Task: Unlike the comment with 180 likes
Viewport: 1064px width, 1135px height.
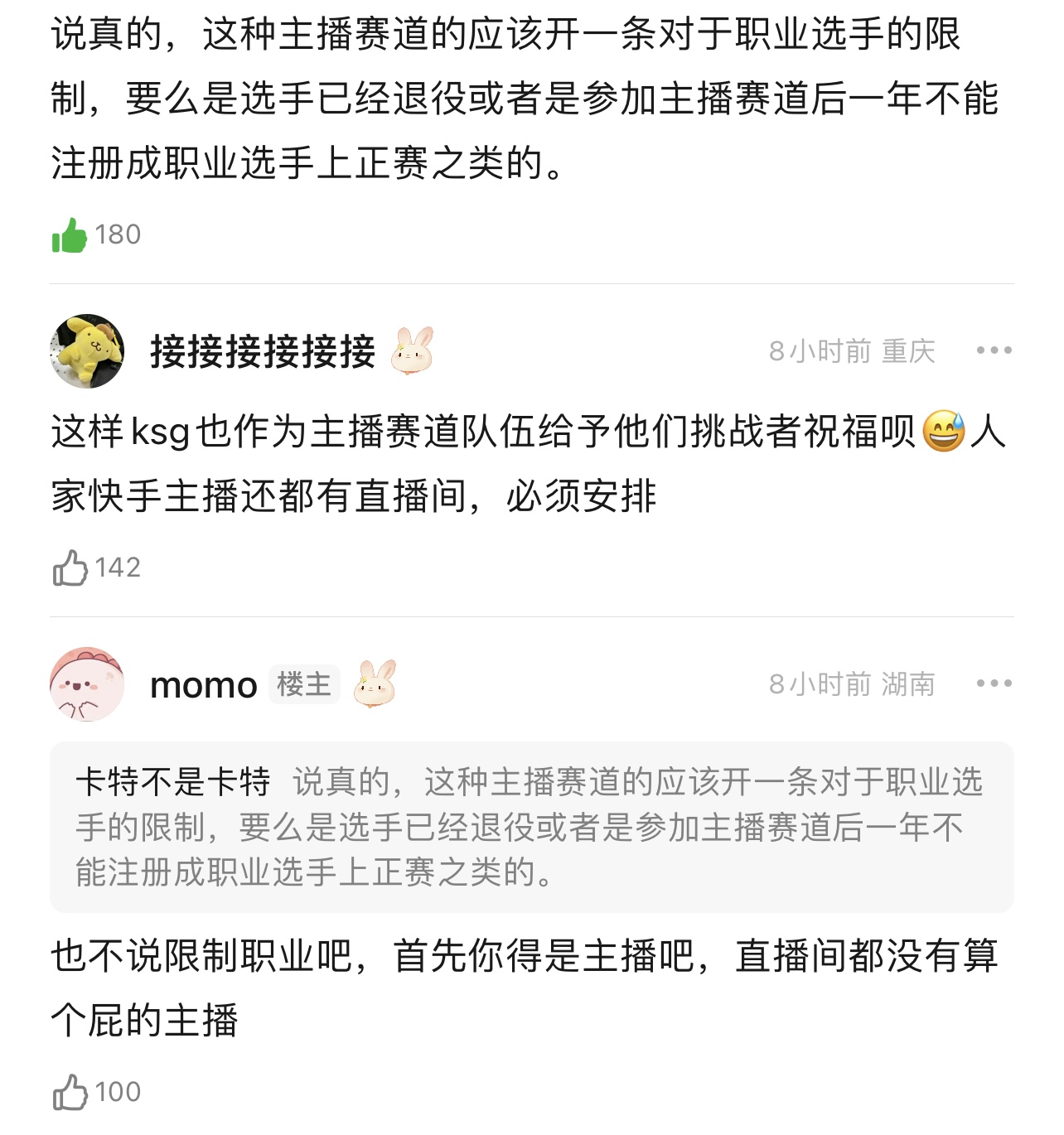Action: pyautogui.click(x=70, y=235)
